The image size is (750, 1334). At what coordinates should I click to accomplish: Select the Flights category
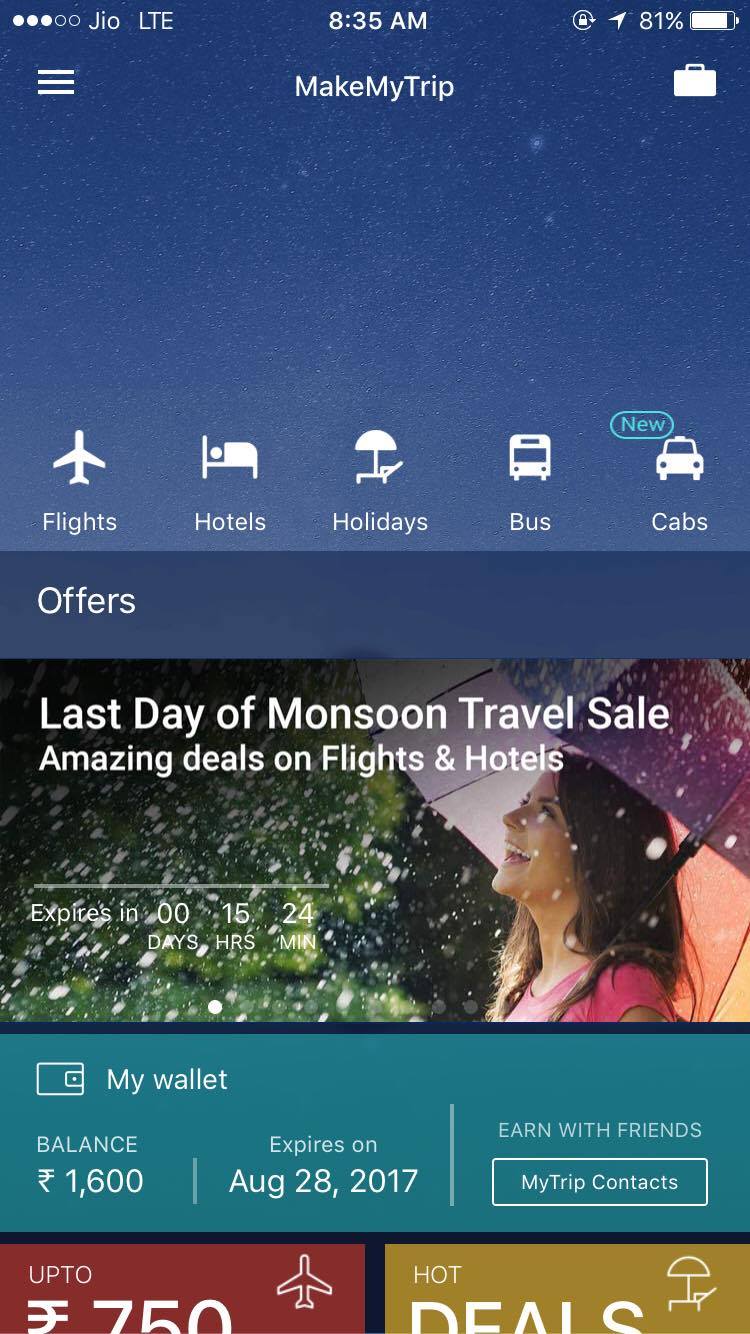(79, 480)
